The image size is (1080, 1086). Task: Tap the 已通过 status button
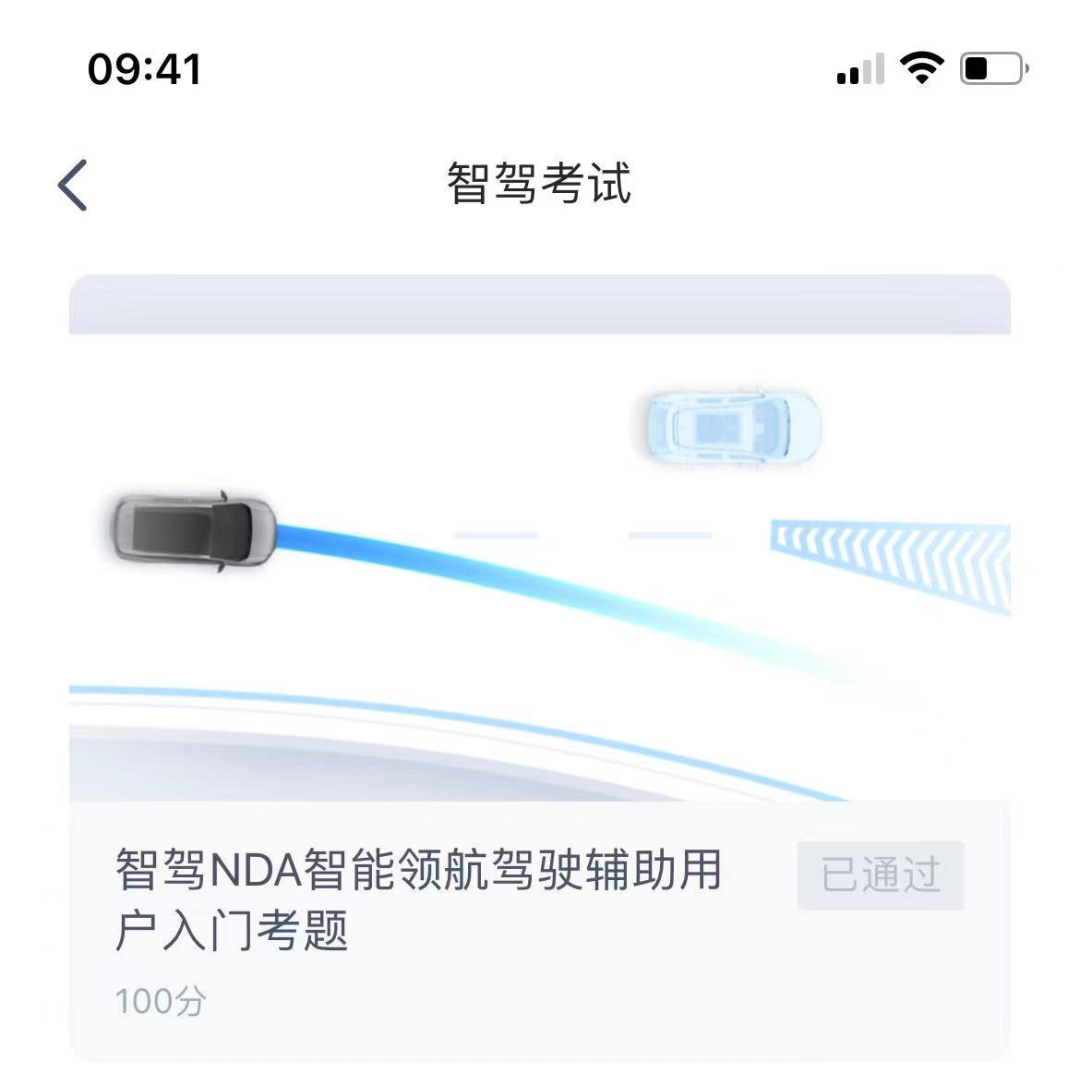coord(880,875)
